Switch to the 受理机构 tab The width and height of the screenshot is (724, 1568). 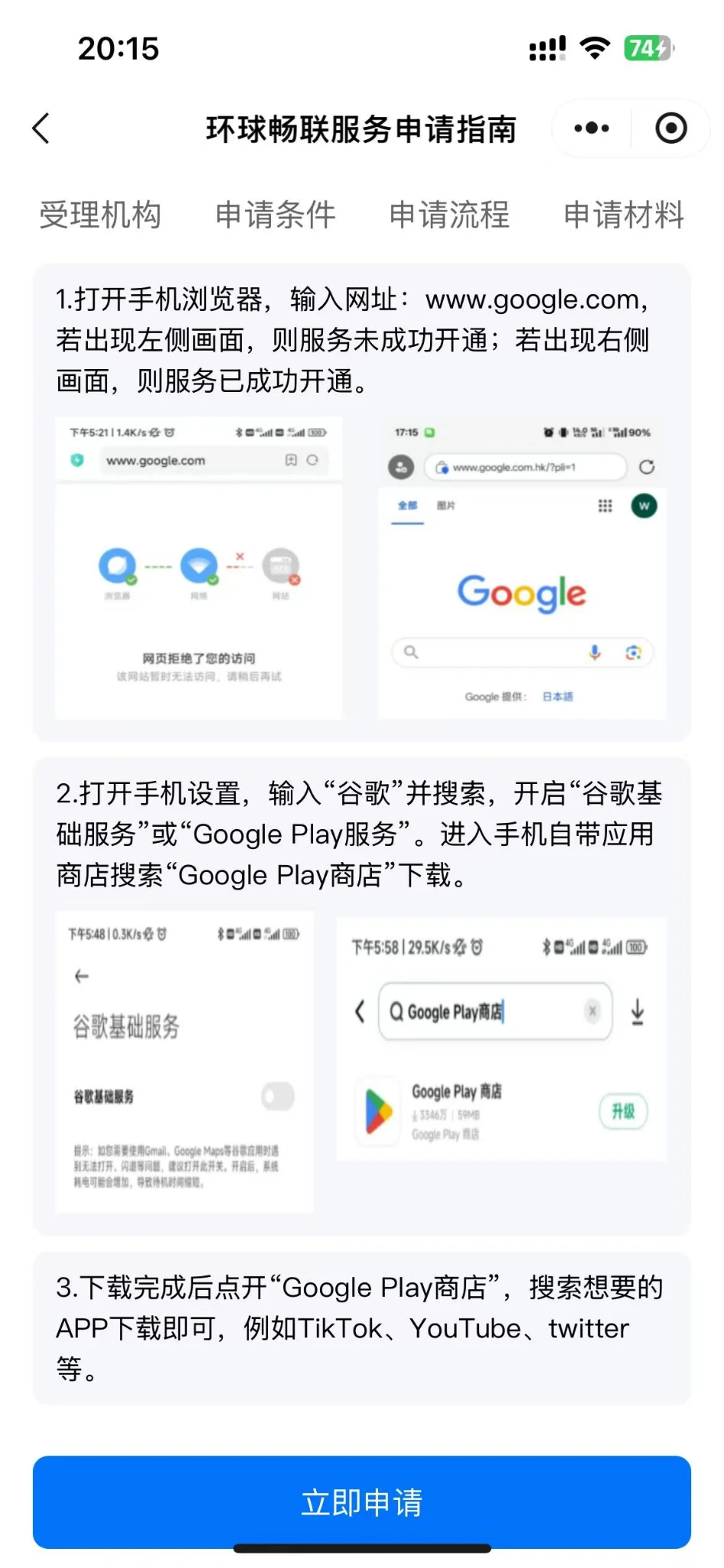tap(100, 215)
